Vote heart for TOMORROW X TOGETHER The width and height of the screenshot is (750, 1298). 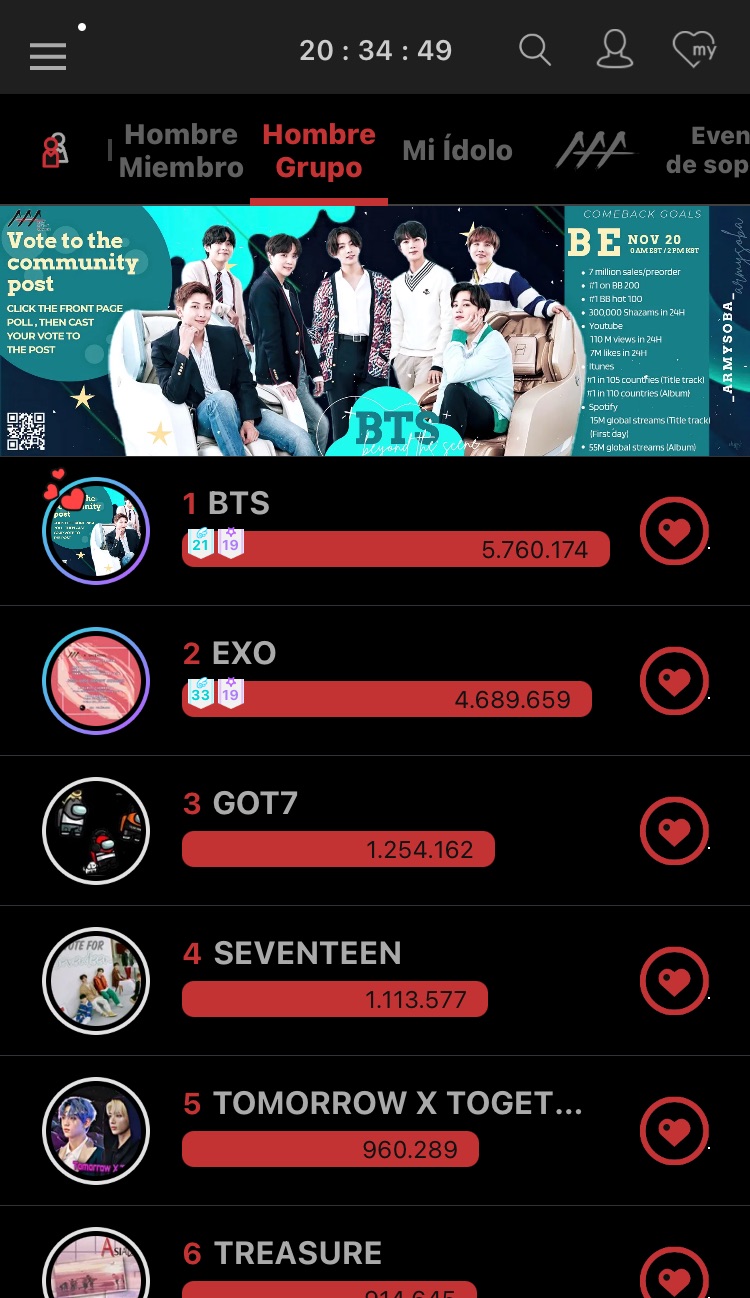pyautogui.click(x=674, y=1131)
